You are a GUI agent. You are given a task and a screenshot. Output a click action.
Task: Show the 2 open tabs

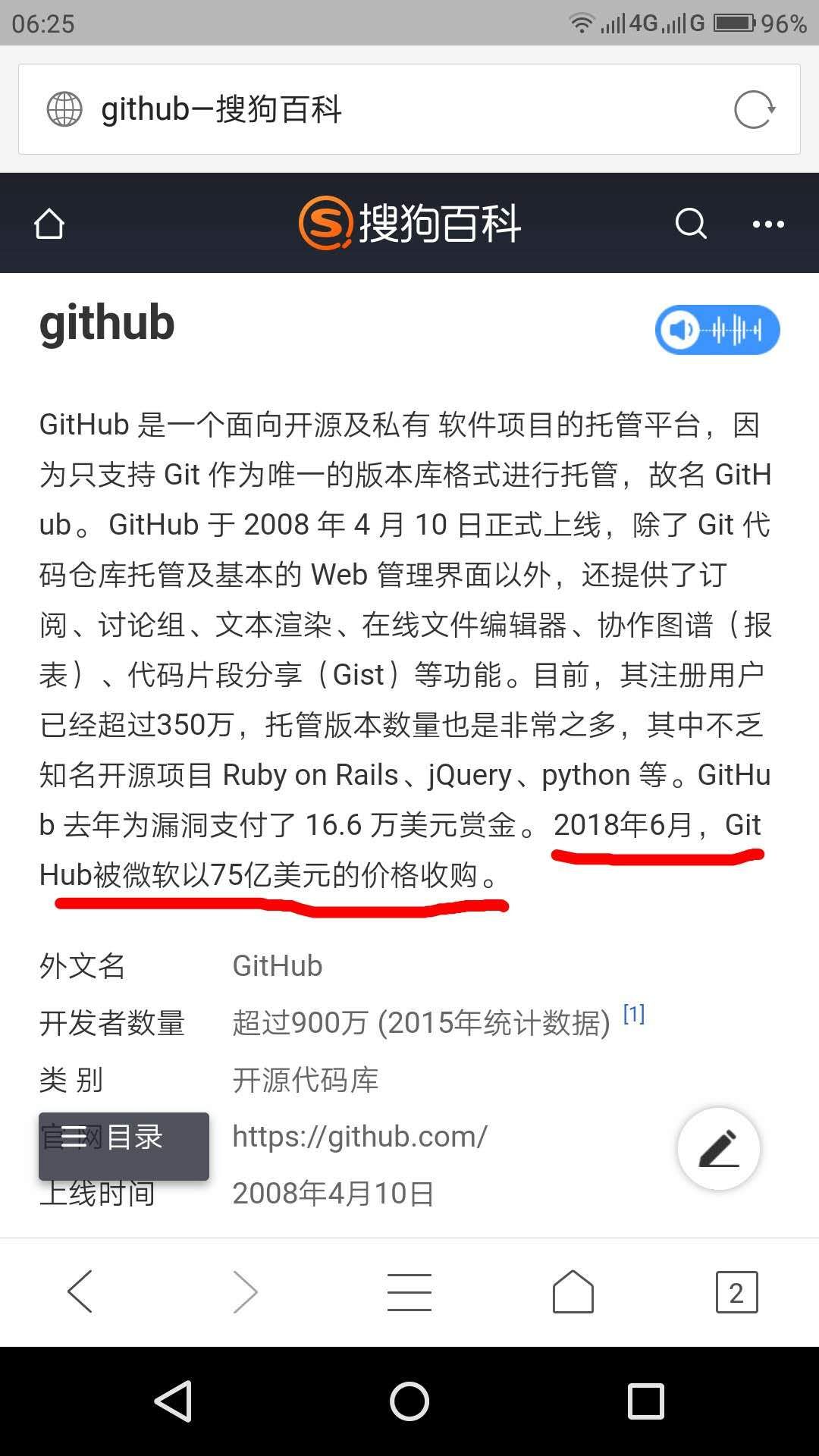(x=736, y=1291)
